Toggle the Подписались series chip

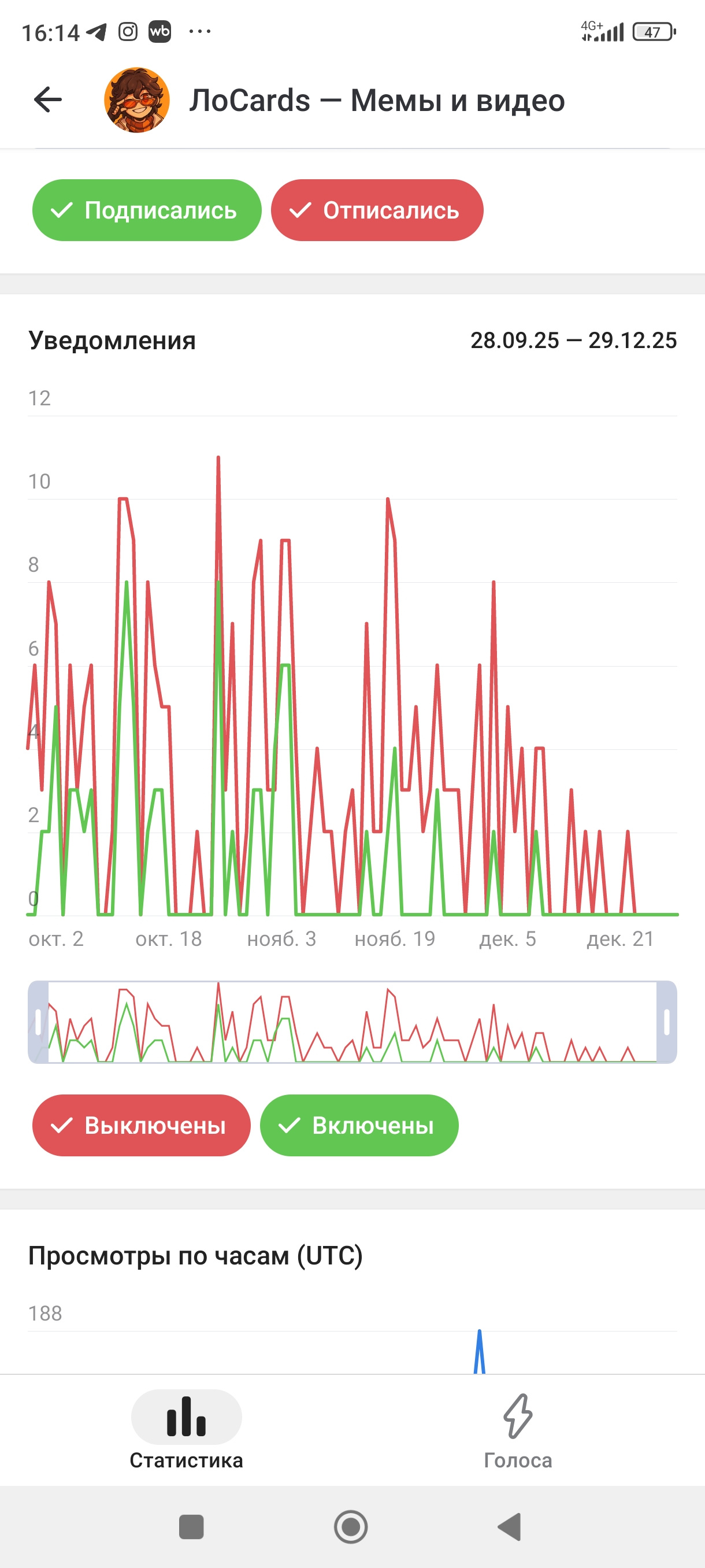click(x=147, y=210)
